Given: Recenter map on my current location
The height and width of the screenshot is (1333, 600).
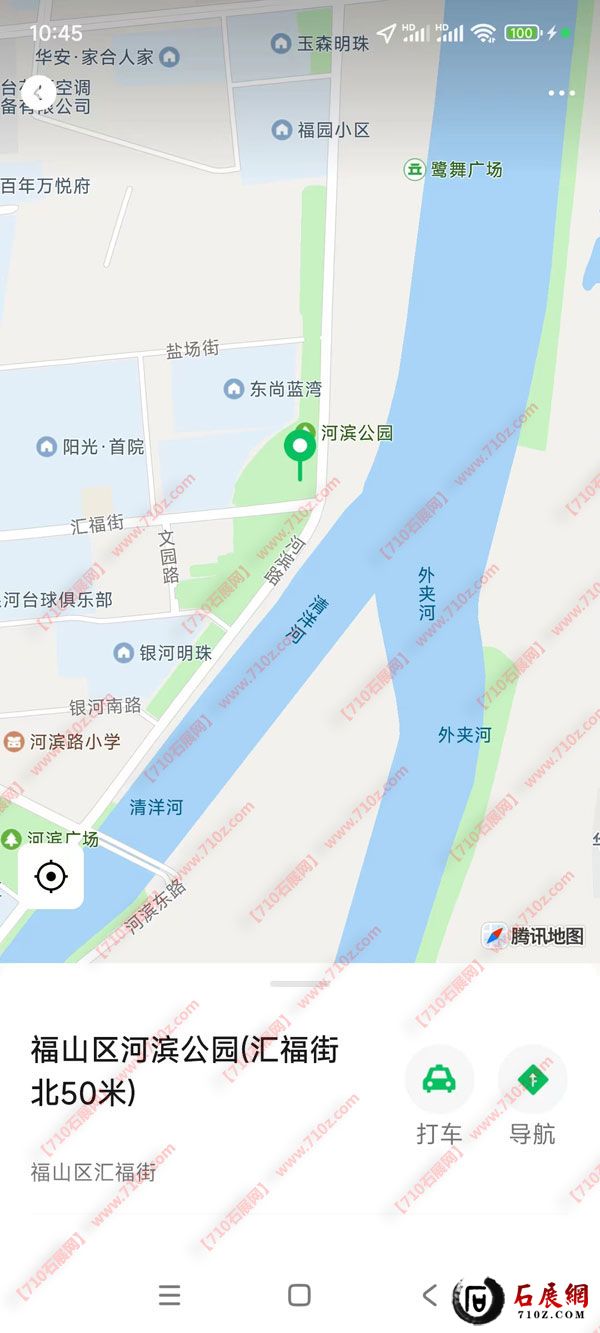Looking at the screenshot, I should point(51,877).
